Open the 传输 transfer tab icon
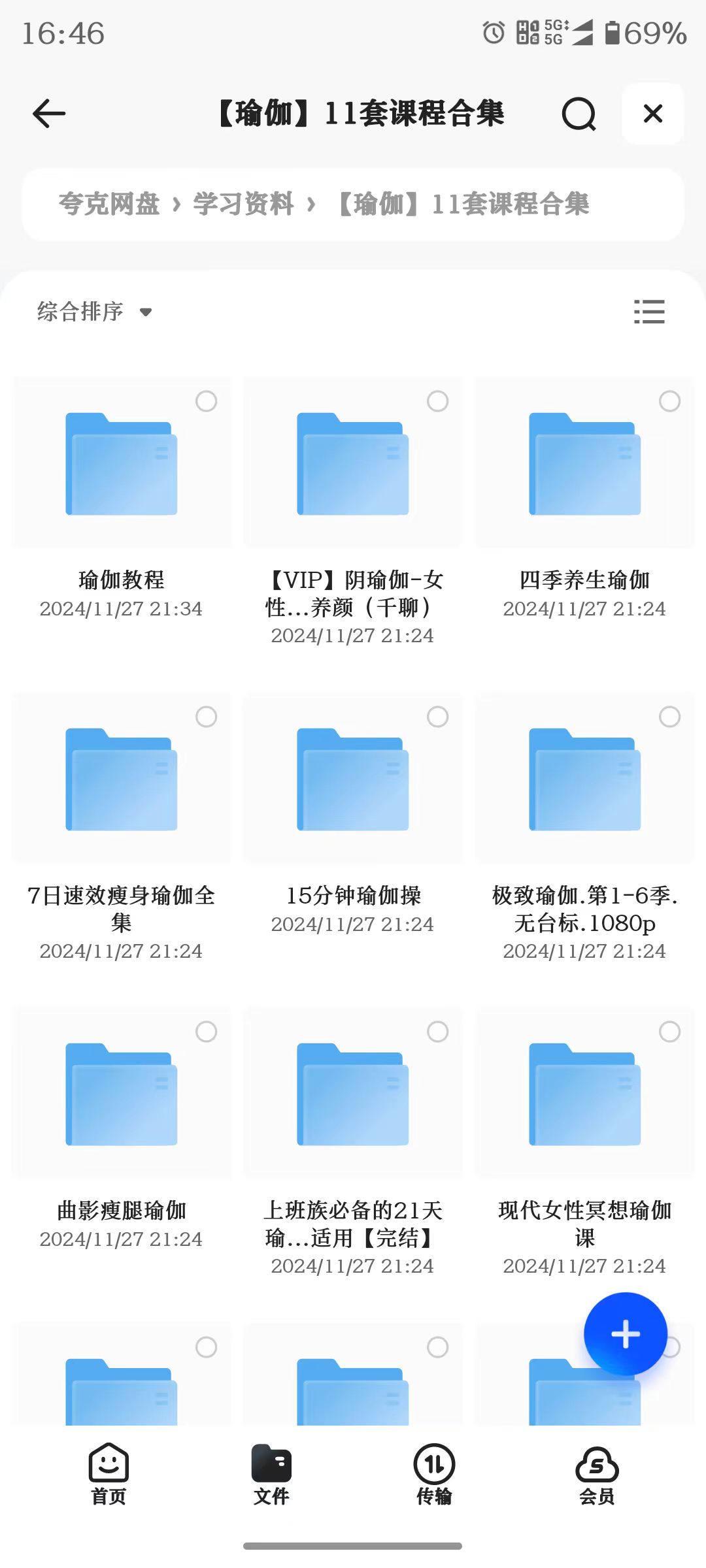Viewport: 706px width, 1568px height. click(x=434, y=1467)
